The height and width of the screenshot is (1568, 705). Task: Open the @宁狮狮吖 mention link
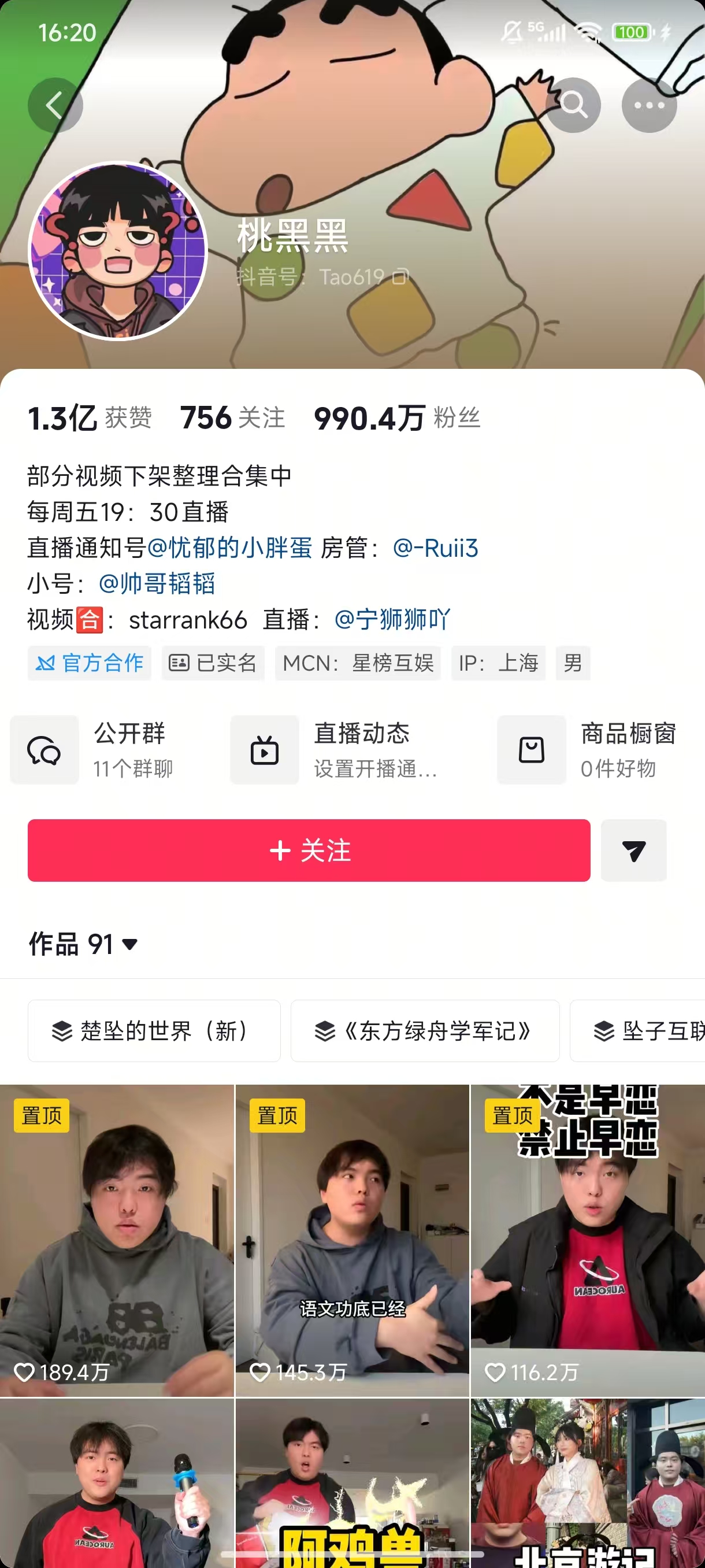coord(392,620)
